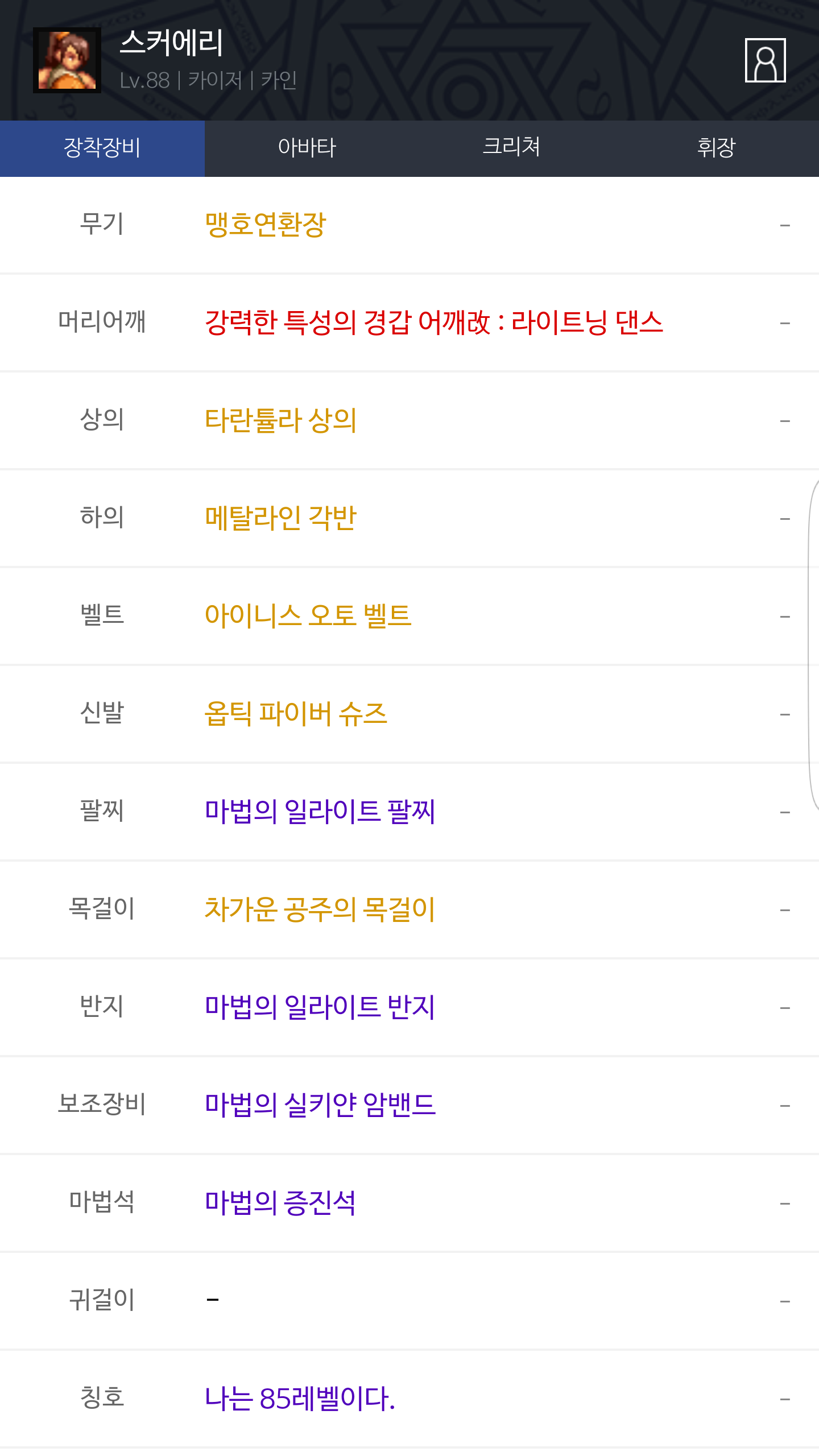Open the character profile icon

[x=765, y=60]
